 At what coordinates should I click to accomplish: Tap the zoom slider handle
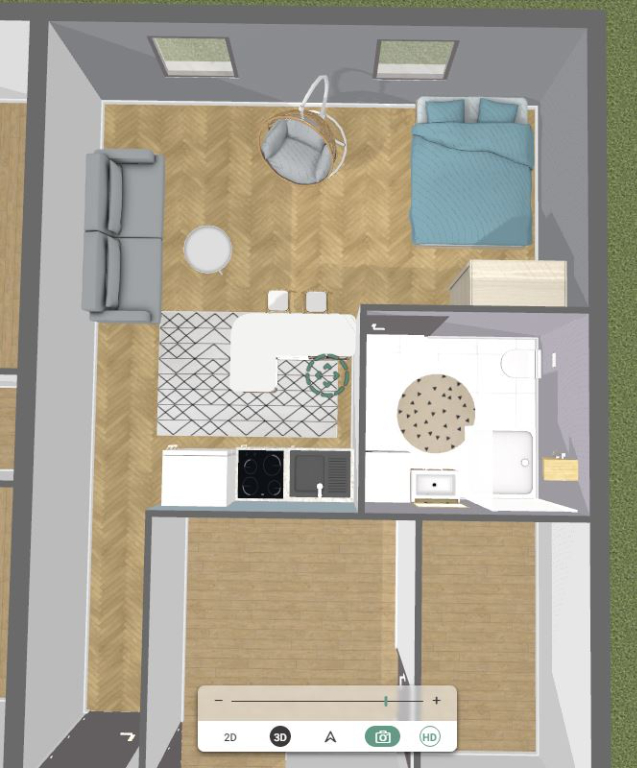coord(386,701)
